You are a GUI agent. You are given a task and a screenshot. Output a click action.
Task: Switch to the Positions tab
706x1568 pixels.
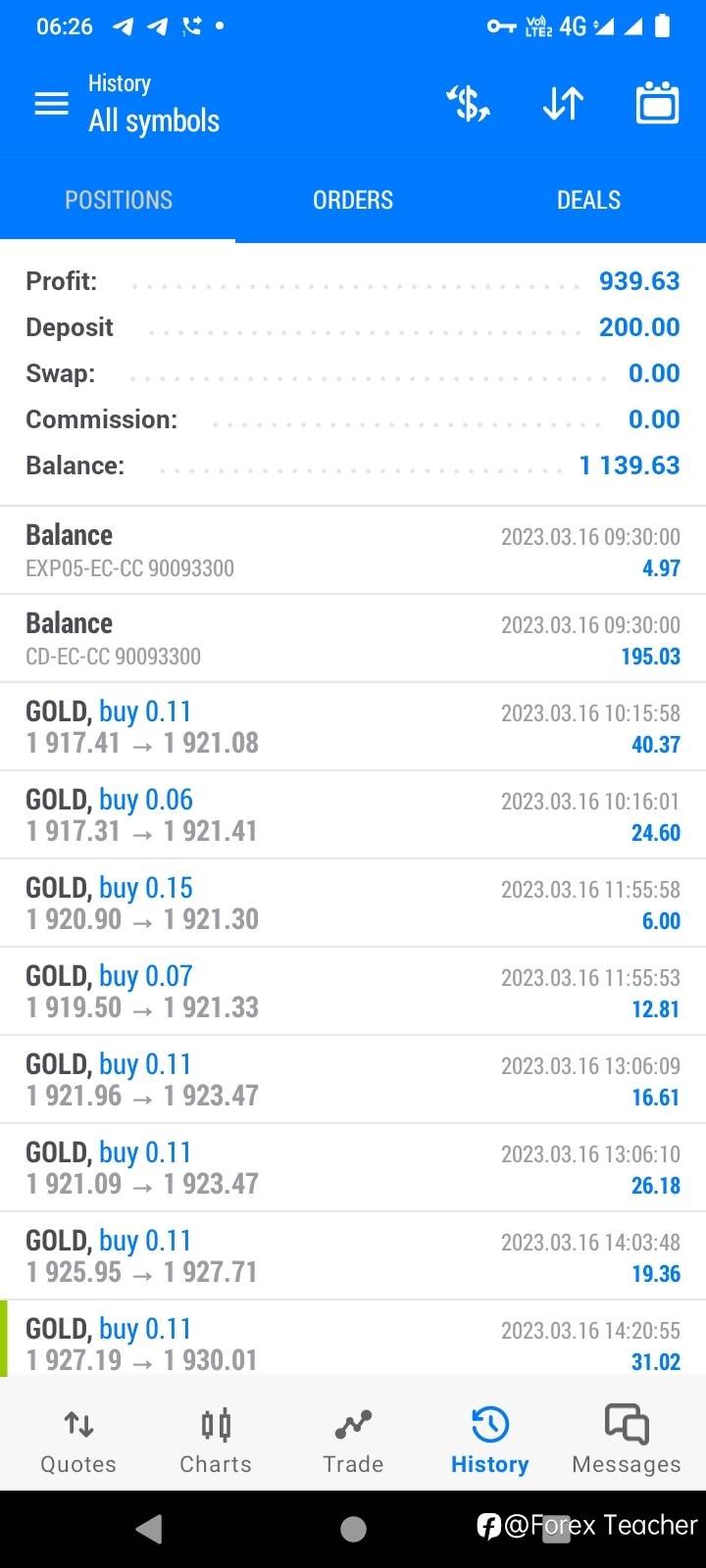pyautogui.click(x=118, y=200)
